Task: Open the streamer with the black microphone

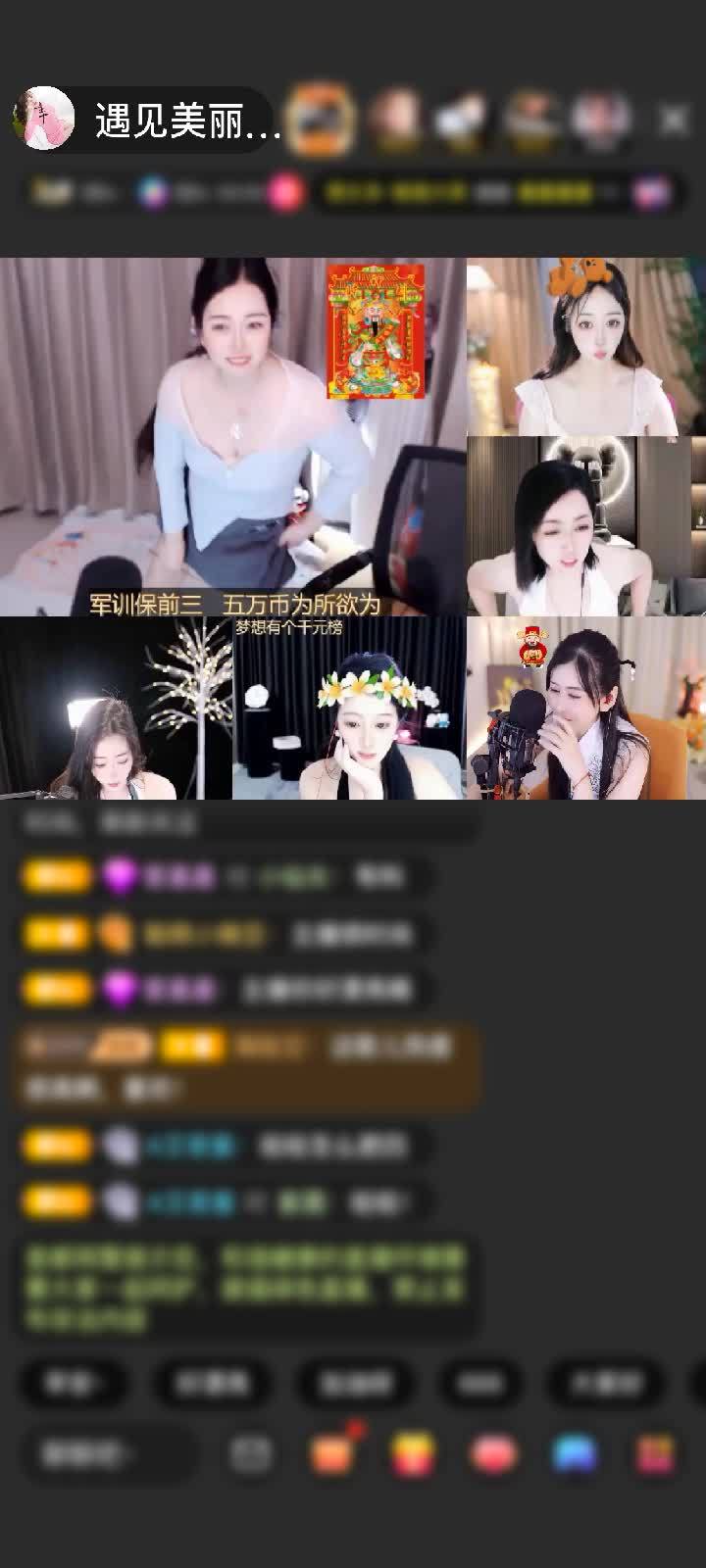Action: tap(586, 709)
